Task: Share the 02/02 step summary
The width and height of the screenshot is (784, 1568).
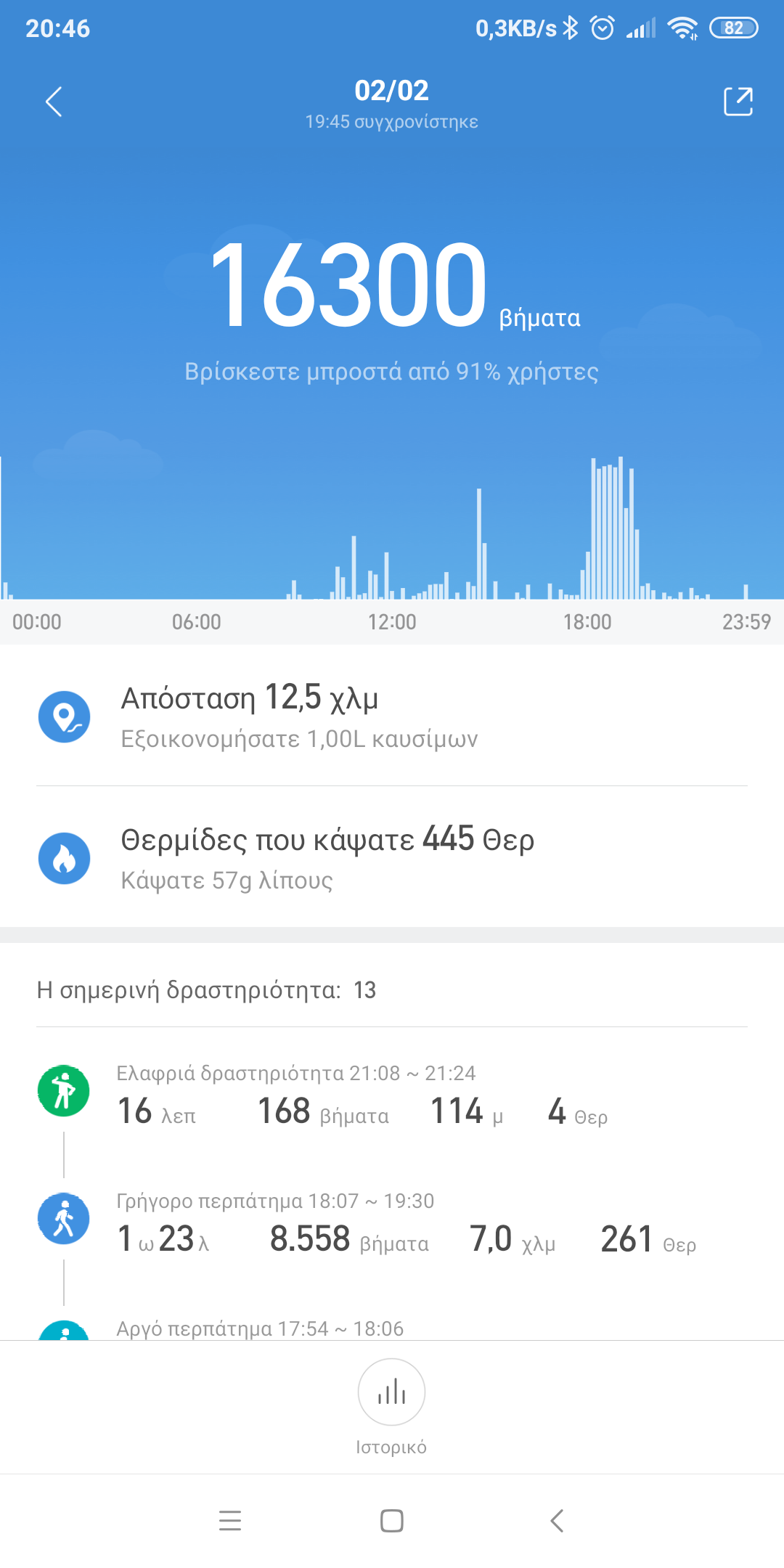Action: tap(738, 102)
